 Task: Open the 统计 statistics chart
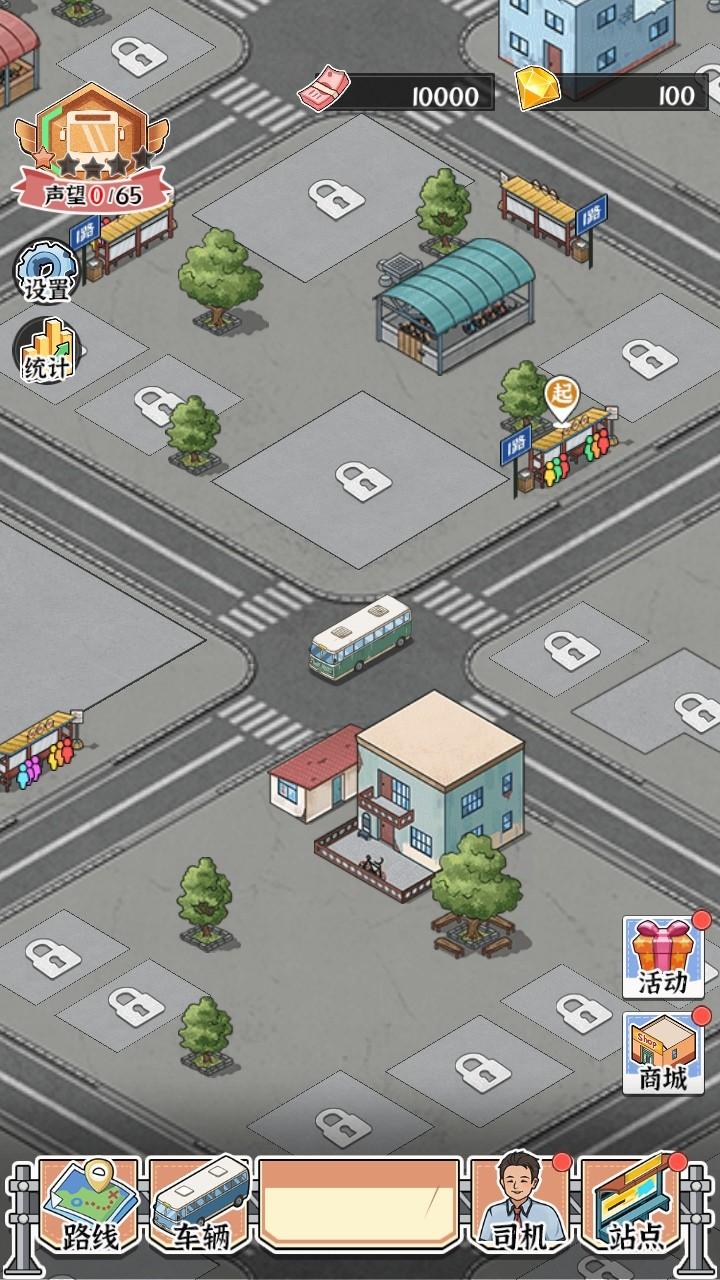[46, 352]
